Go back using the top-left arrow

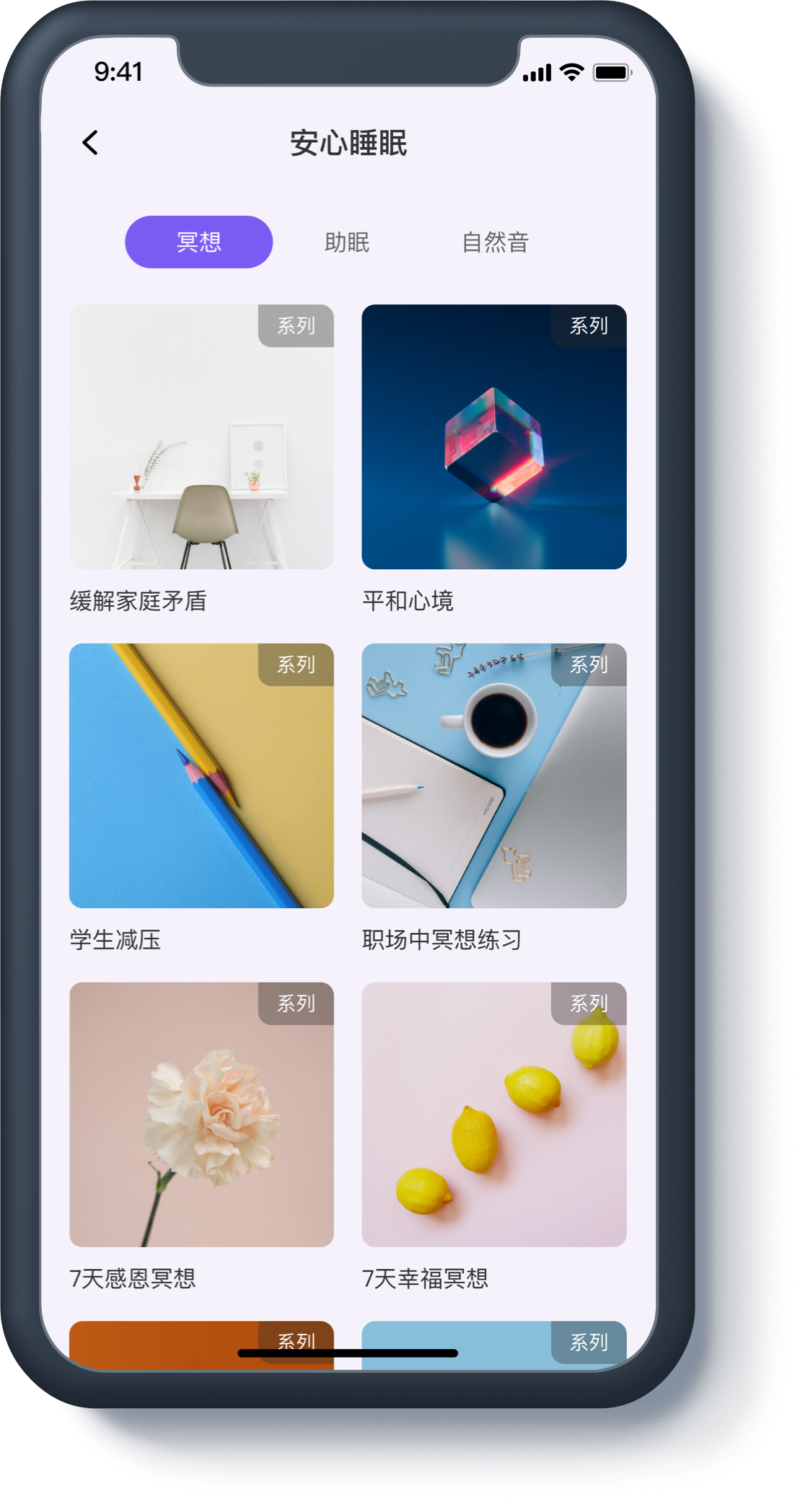coord(90,143)
